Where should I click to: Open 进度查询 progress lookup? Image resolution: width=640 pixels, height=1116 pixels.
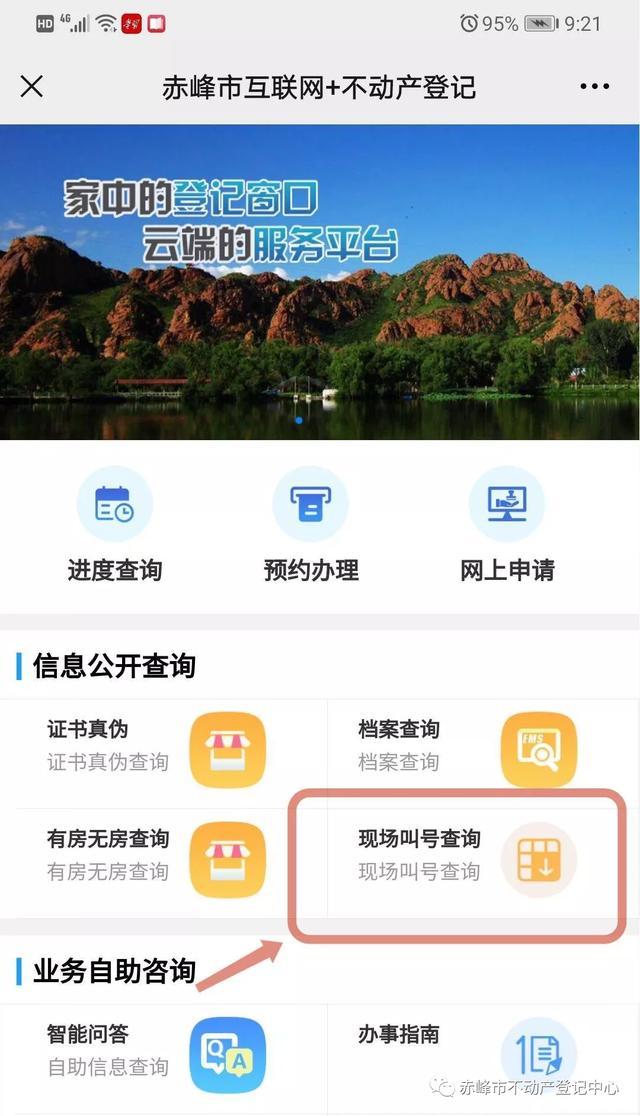point(115,526)
